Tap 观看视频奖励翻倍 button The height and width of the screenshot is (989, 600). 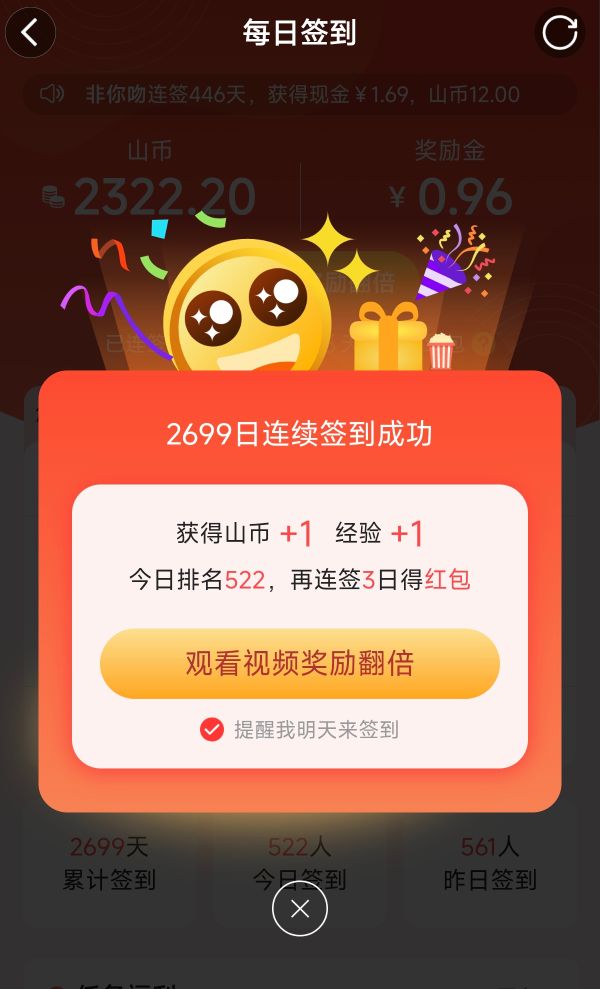pos(299,663)
